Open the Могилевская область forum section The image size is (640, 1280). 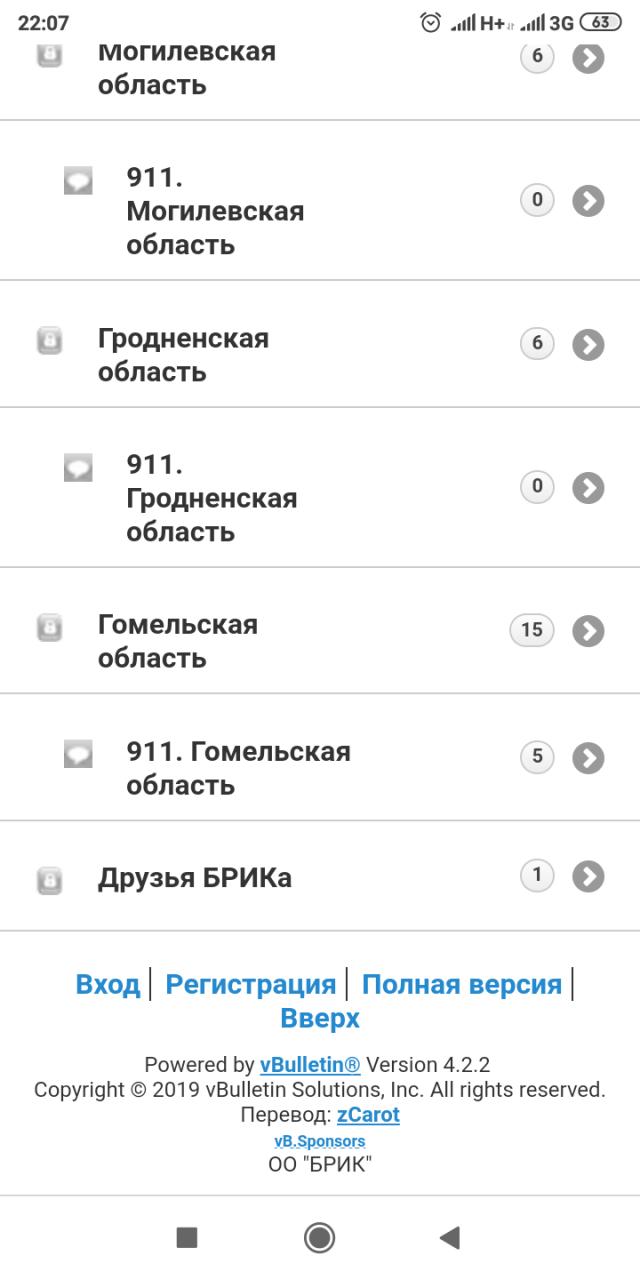pyautogui.click(x=186, y=68)
